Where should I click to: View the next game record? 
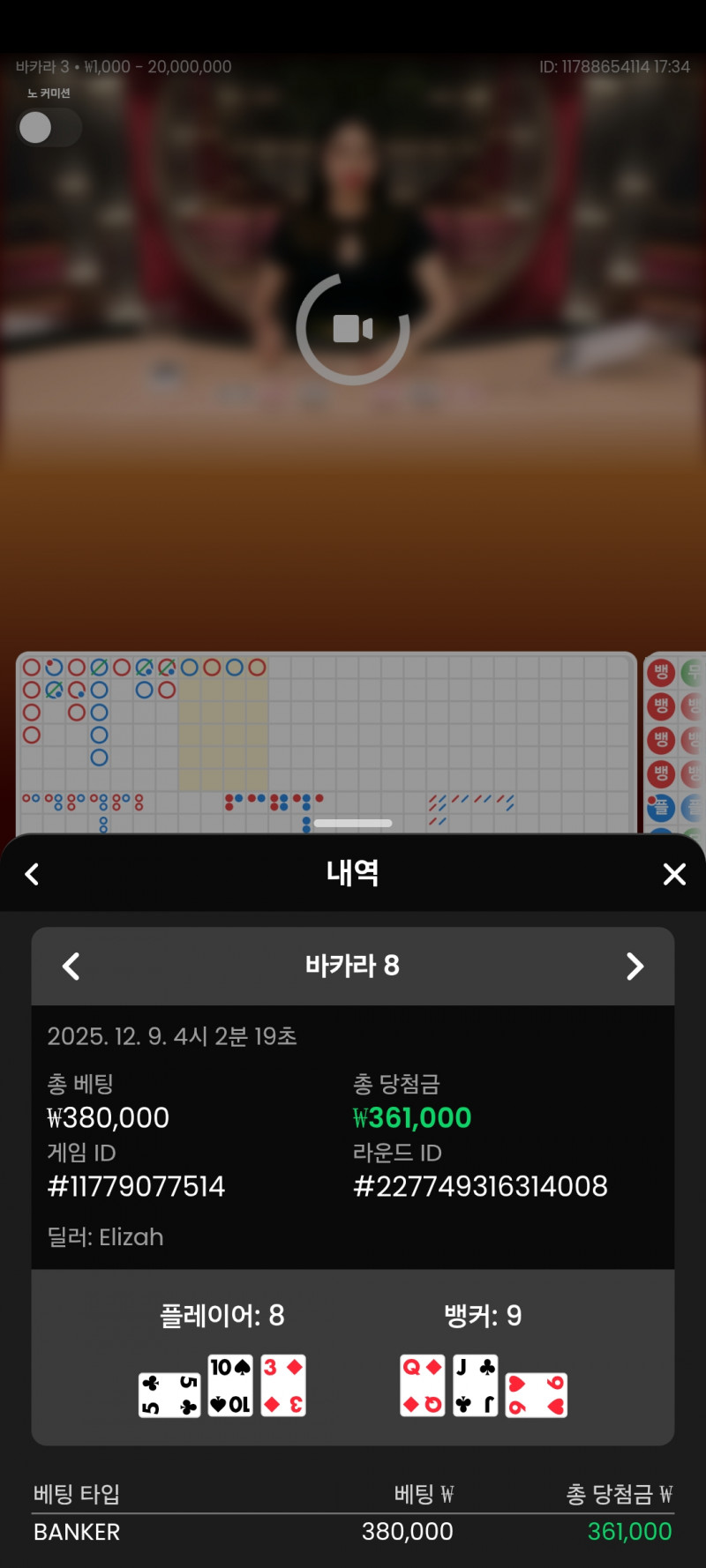point(635,967)
